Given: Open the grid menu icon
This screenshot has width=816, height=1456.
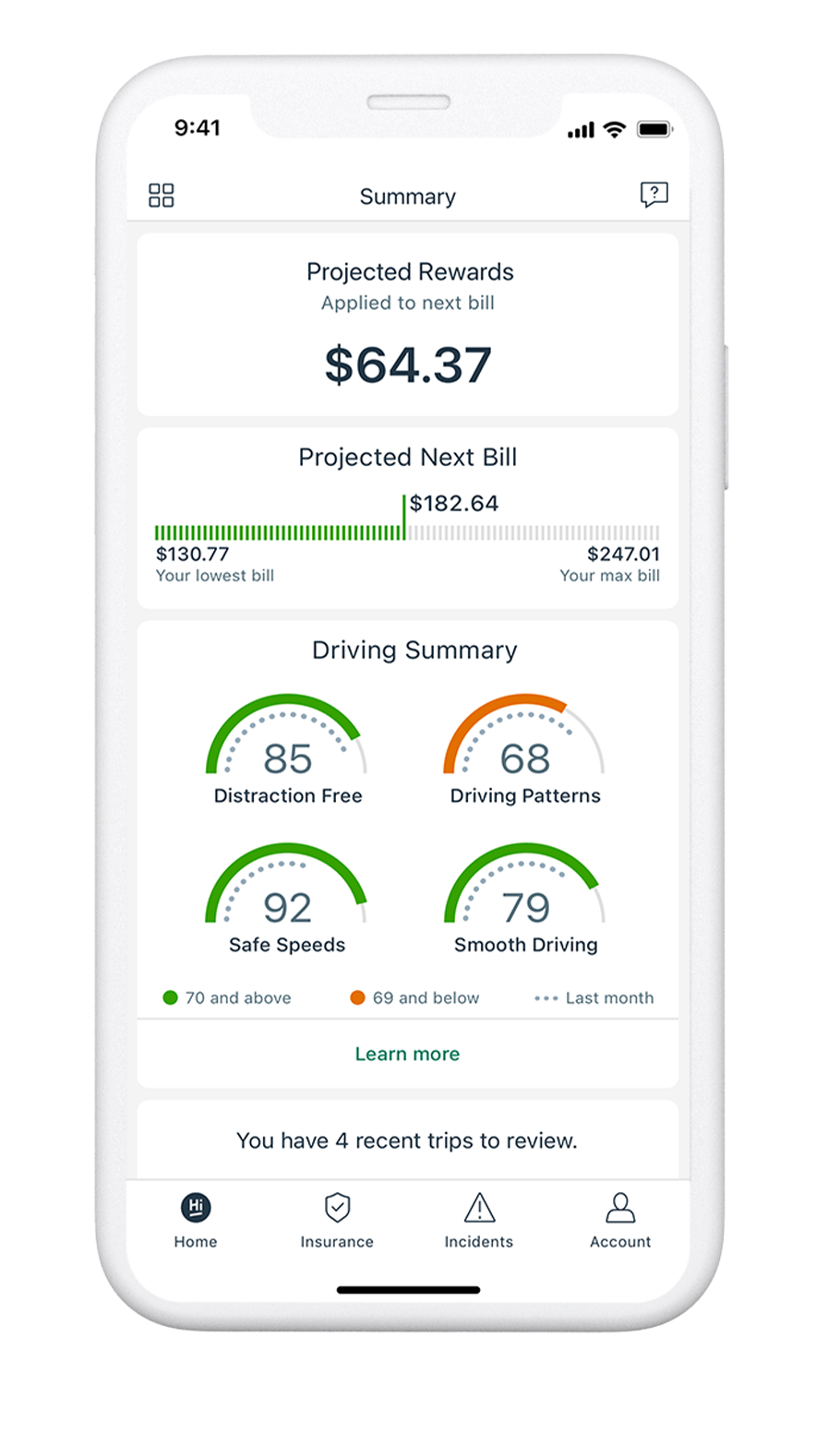Looking at the screenshot, I should tap(162, 196).
